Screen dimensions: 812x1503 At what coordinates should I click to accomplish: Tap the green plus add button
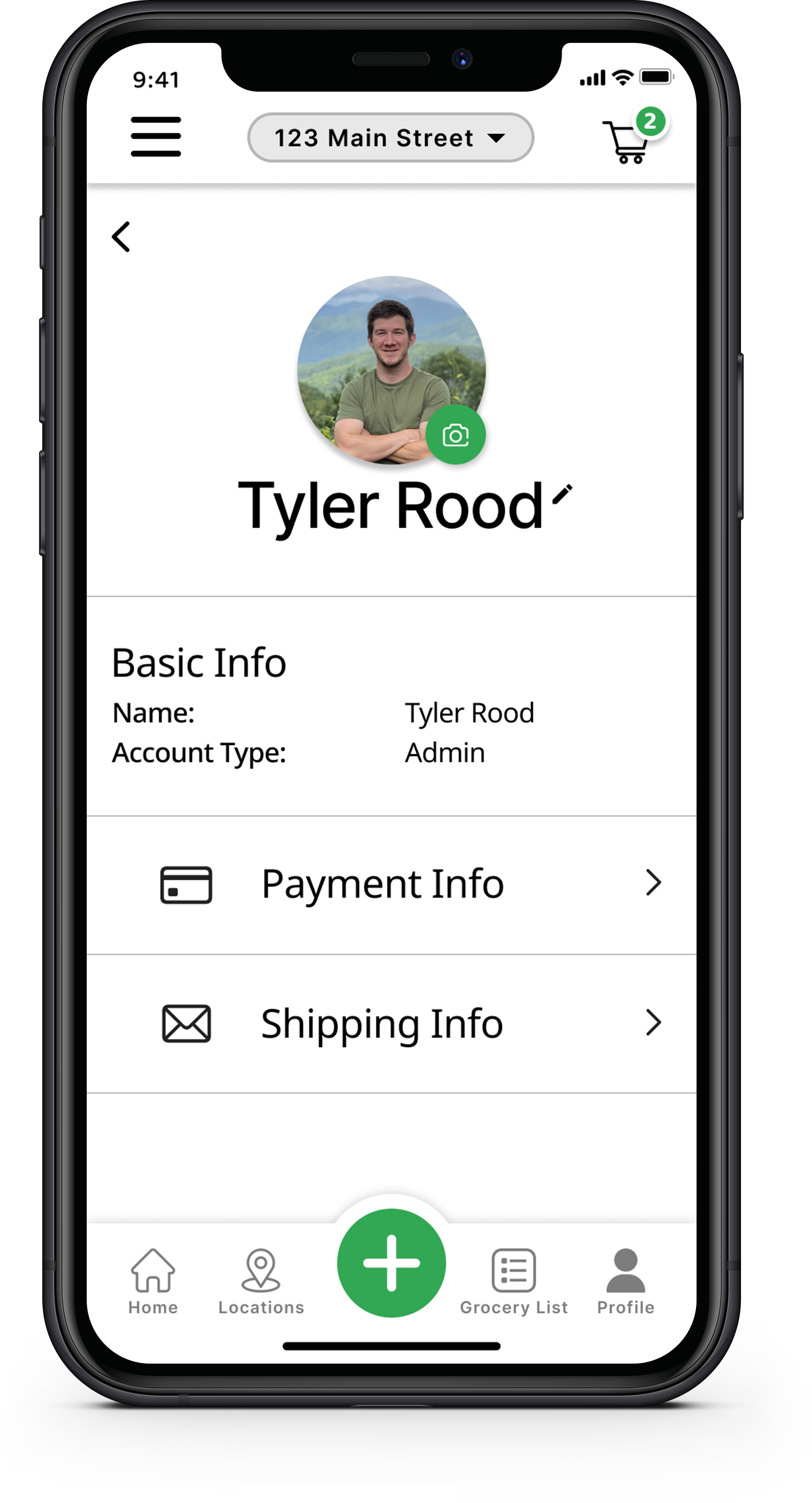(x=391, y=1263)
